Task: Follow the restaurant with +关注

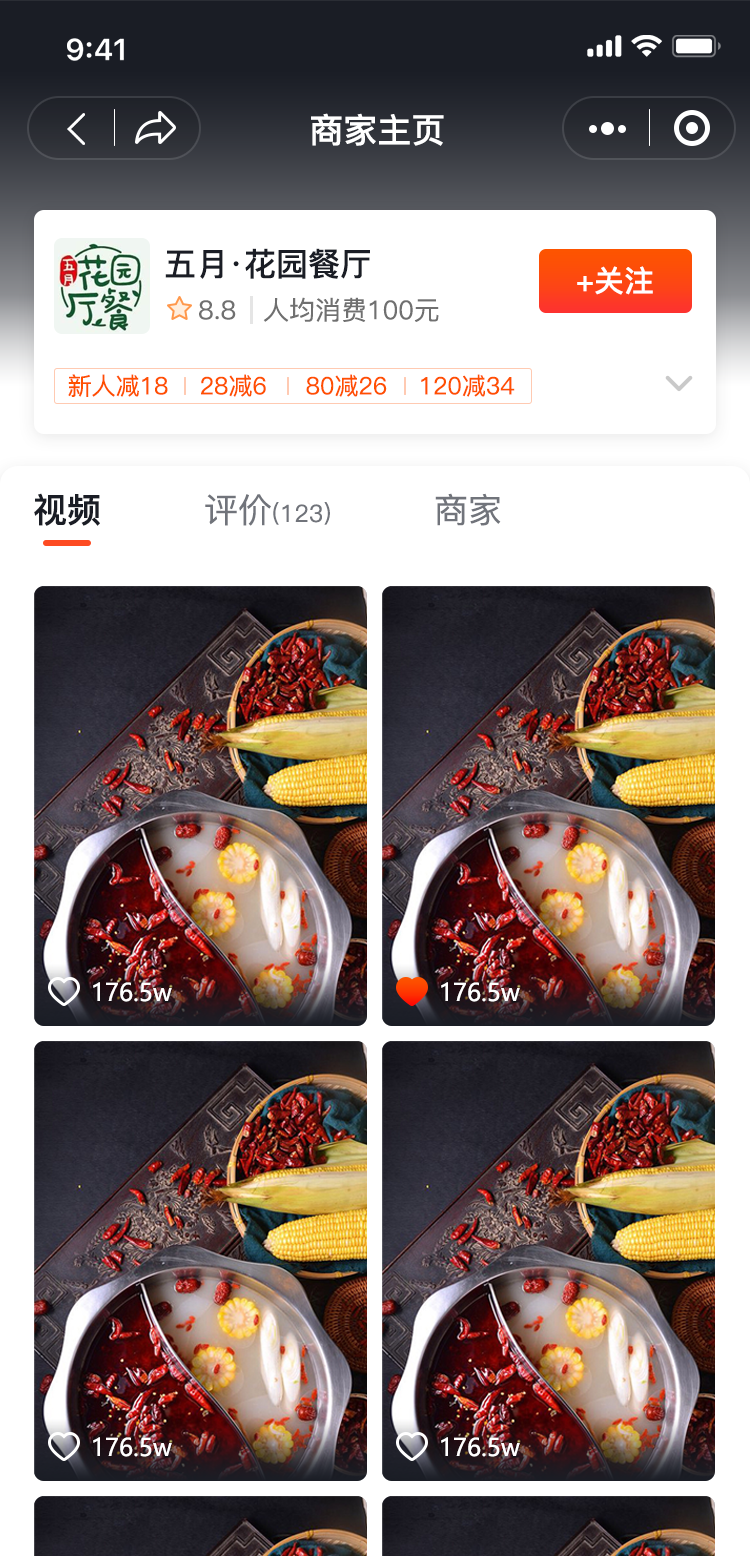Action: click(x=615, y=281)
